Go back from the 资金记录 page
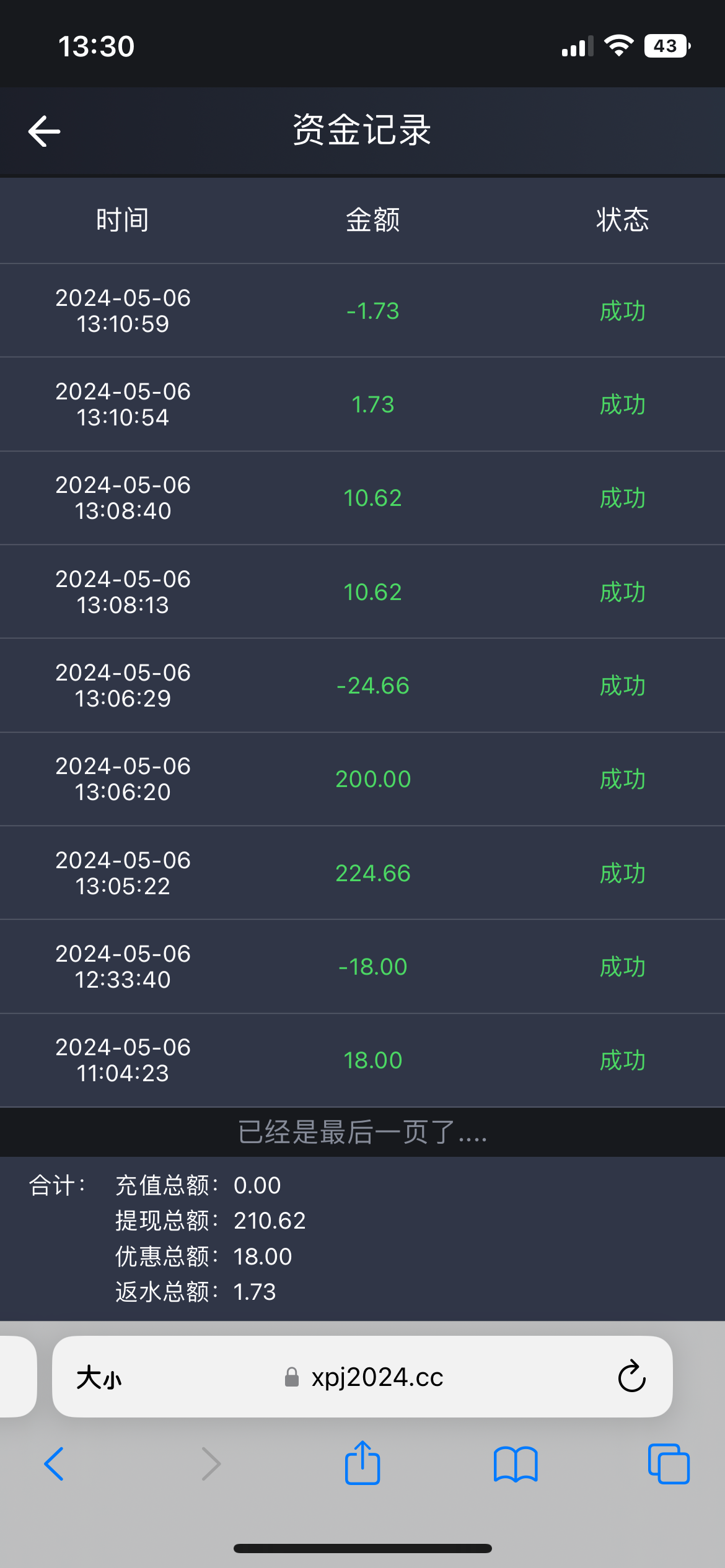This screenshot has height=1568, width=725. coord(45,131)
